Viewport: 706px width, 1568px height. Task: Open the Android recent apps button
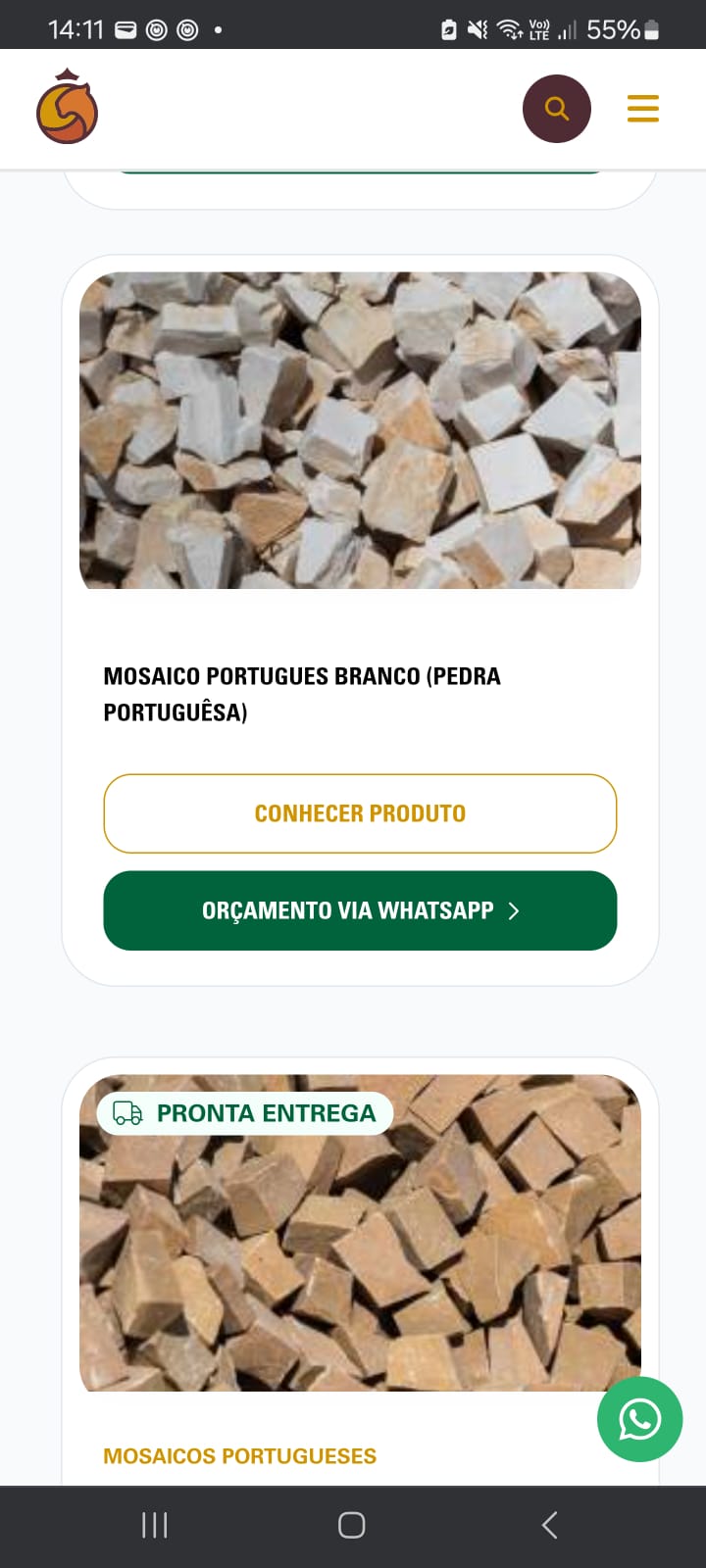[154, 1525]
